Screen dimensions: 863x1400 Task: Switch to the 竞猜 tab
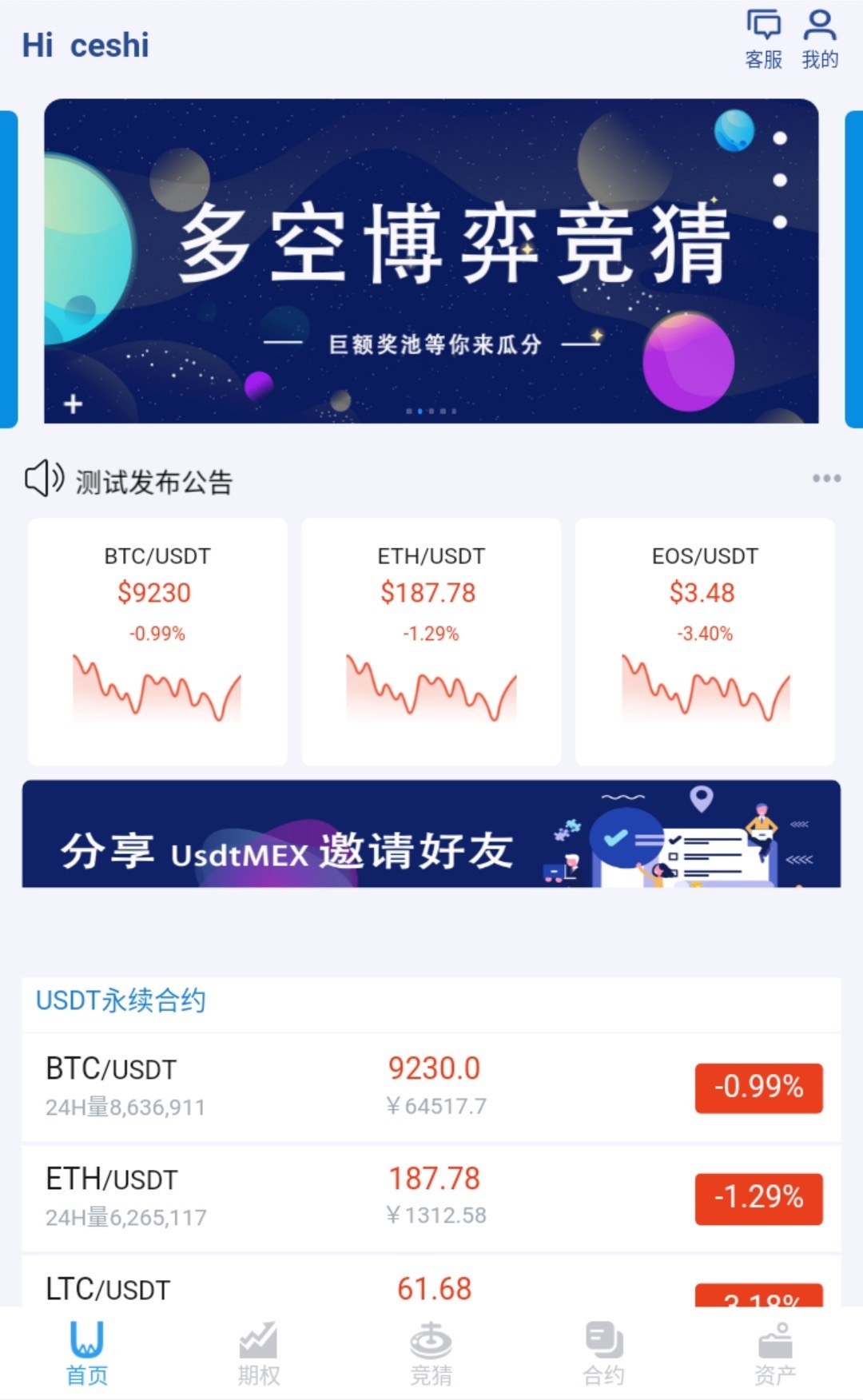pos(431,1354)
